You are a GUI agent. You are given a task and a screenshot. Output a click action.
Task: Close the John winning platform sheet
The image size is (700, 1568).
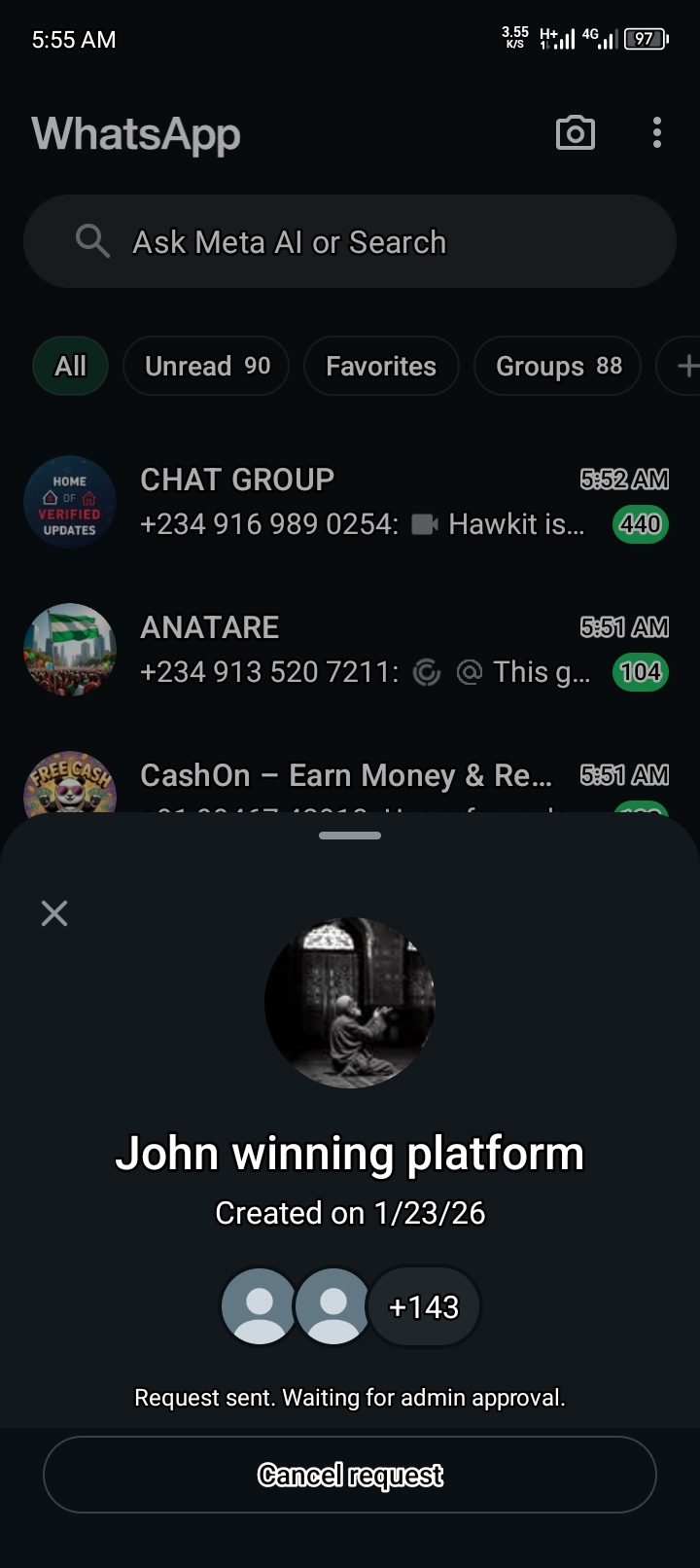(x=54, y=913)
